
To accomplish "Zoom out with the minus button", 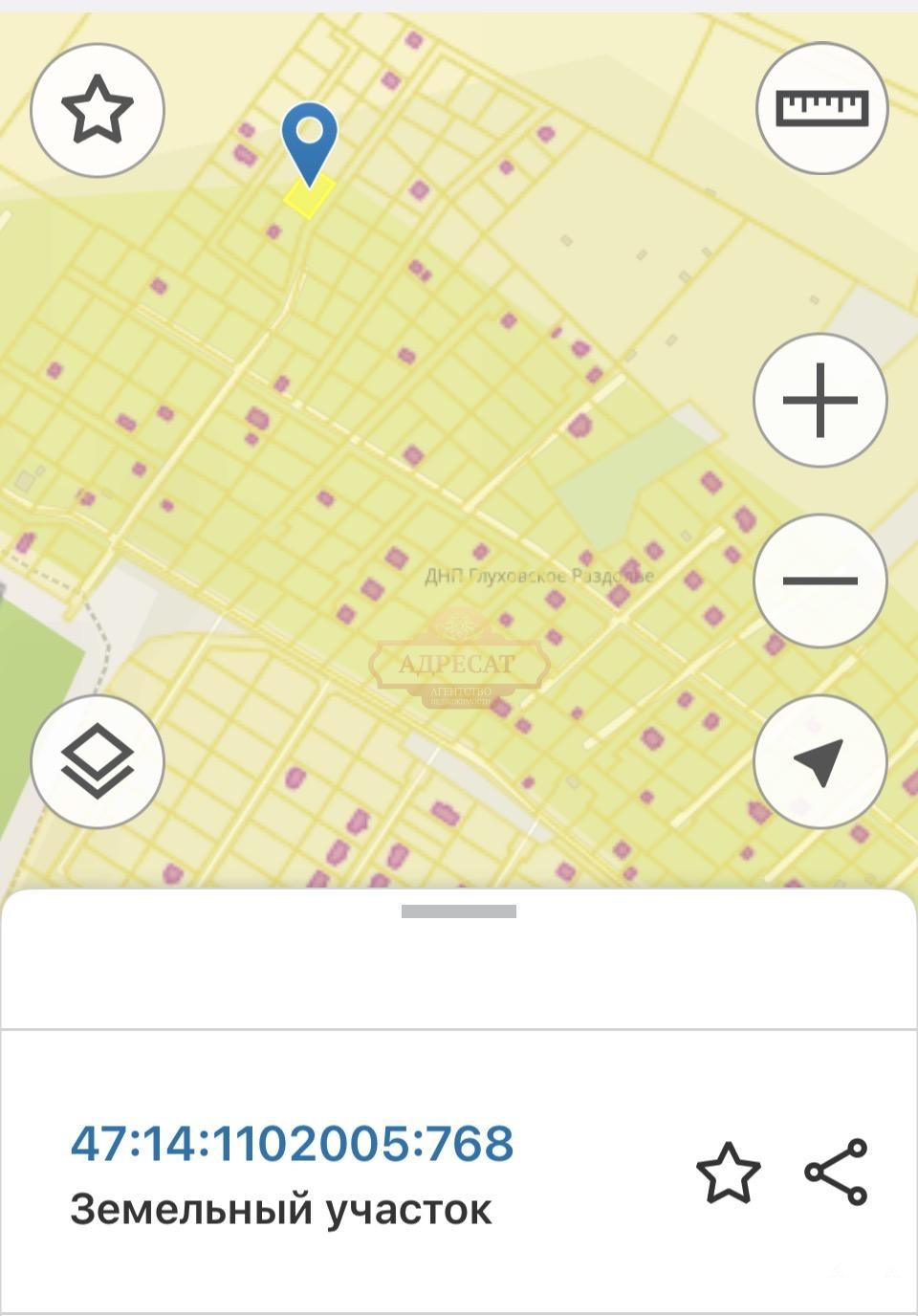I will click(x=820, y=581).
